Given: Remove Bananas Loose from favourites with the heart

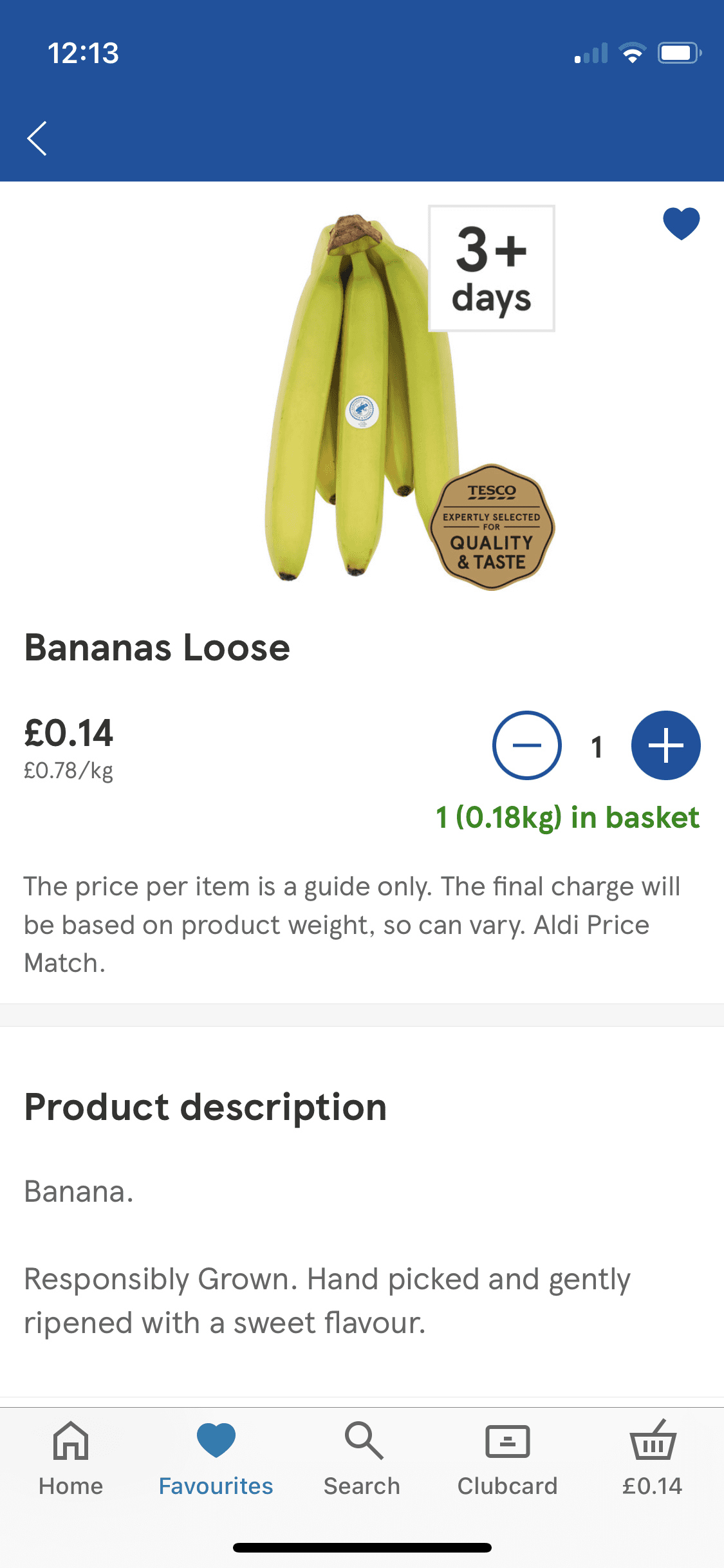Looking at the screenshot, I should pyautogui.click(x=681, y=223).
